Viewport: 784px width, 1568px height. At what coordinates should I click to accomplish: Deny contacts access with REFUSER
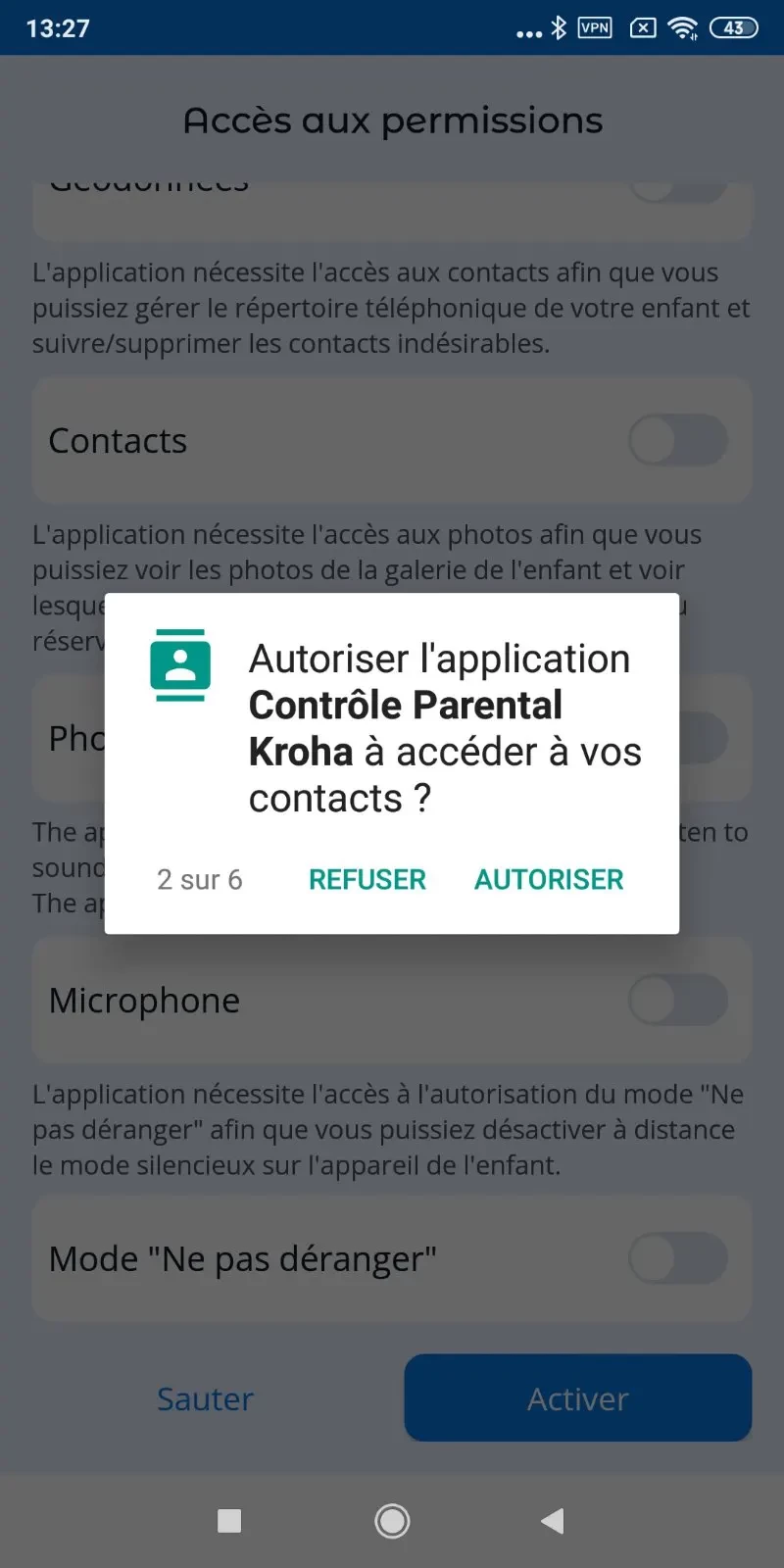367,879
